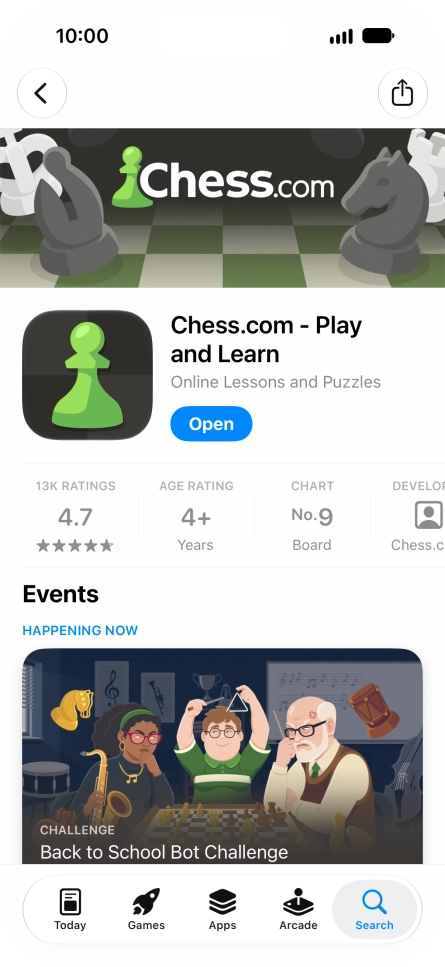Check the No. 9 Board chart ranking
Viewport: 445px width, 967px height.
(x=312, y=516)
